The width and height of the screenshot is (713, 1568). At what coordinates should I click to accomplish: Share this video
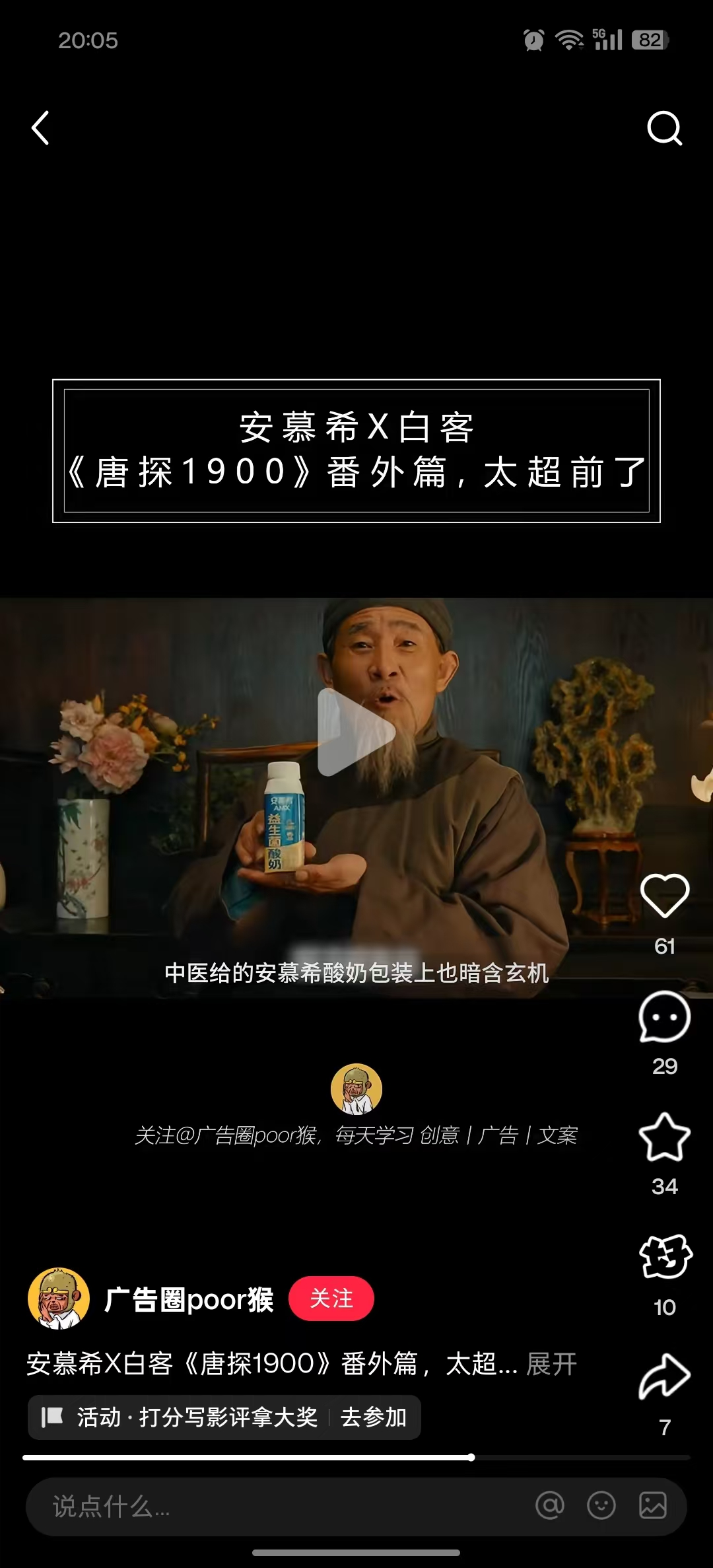point(664,1377)
